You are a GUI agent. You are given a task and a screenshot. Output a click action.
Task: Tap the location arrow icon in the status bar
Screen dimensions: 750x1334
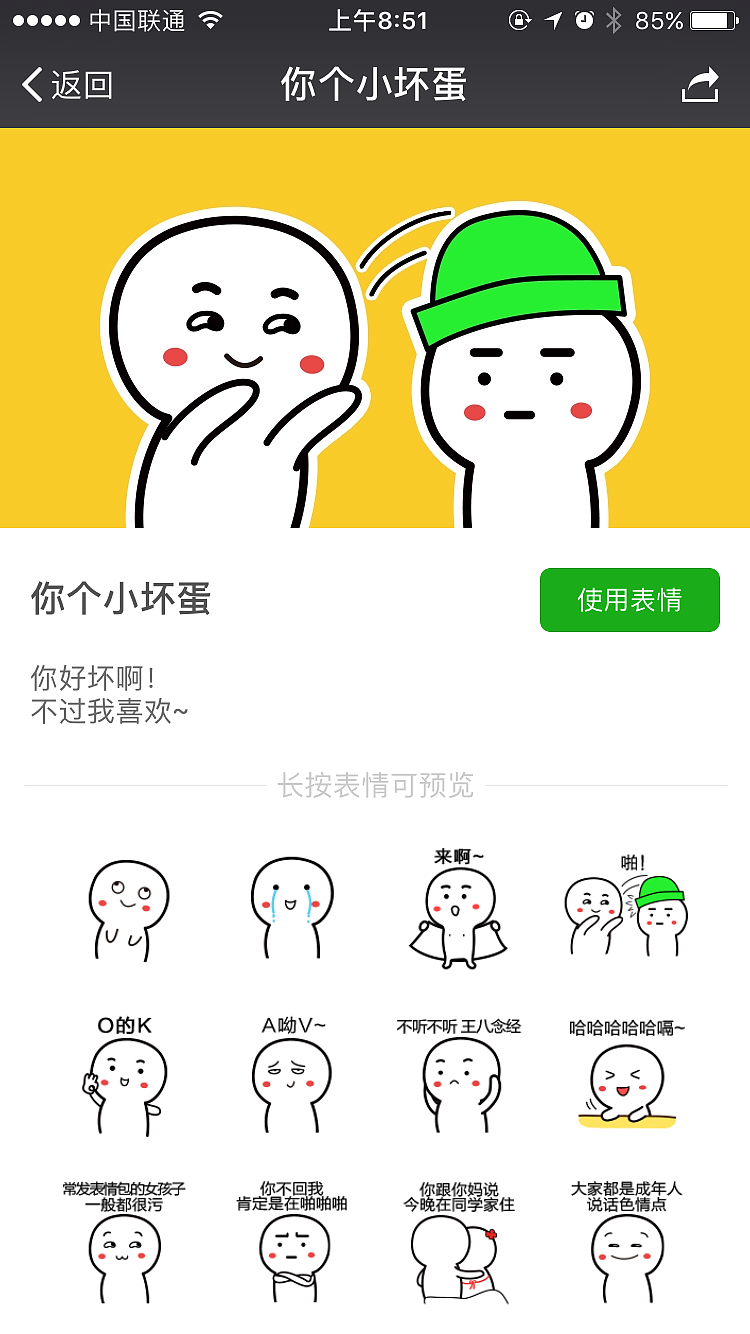coord(555,18)
